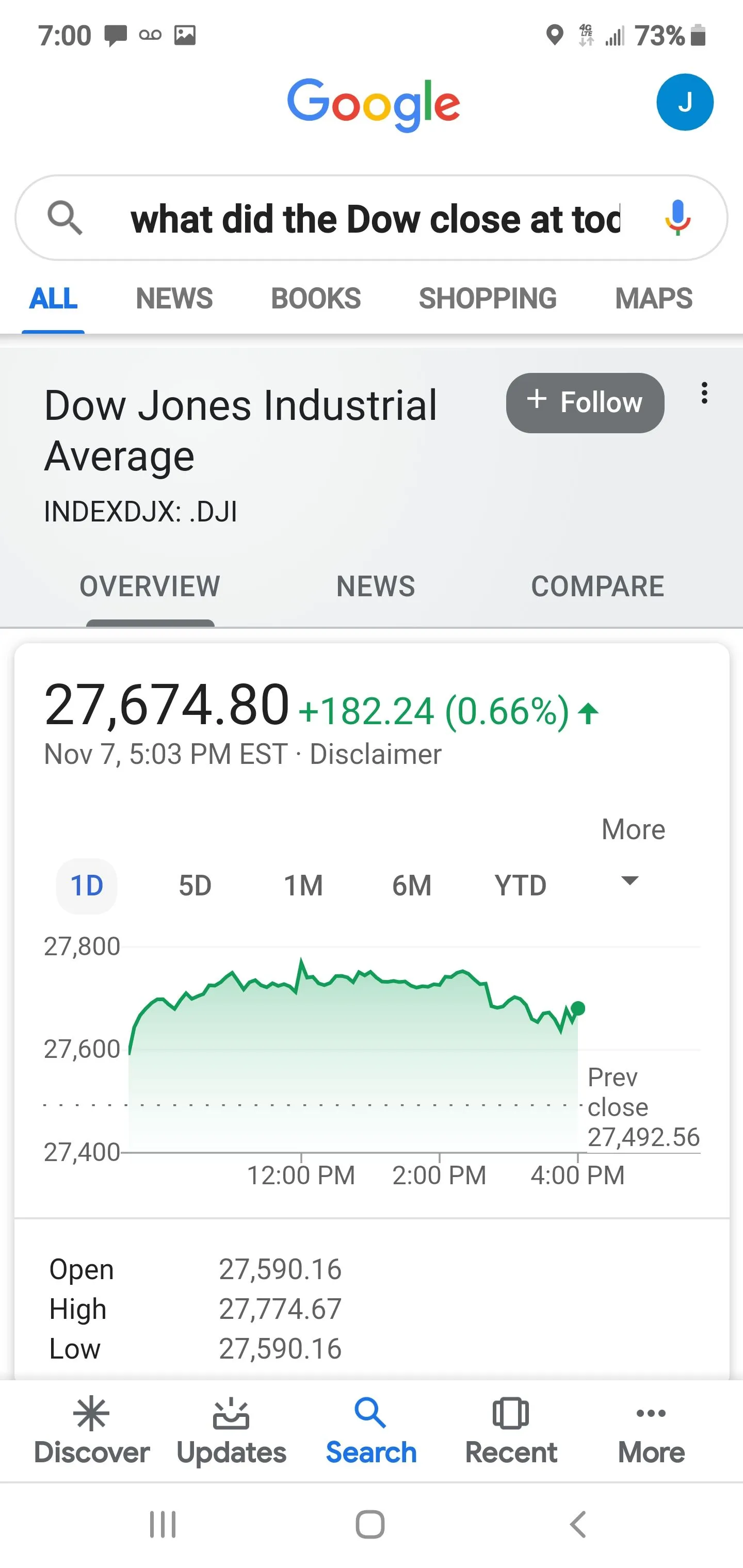The width and height of the screenshot is (743, 1568).
Task: Open the COMPARE tab for the index
Action: click(597, 587)
